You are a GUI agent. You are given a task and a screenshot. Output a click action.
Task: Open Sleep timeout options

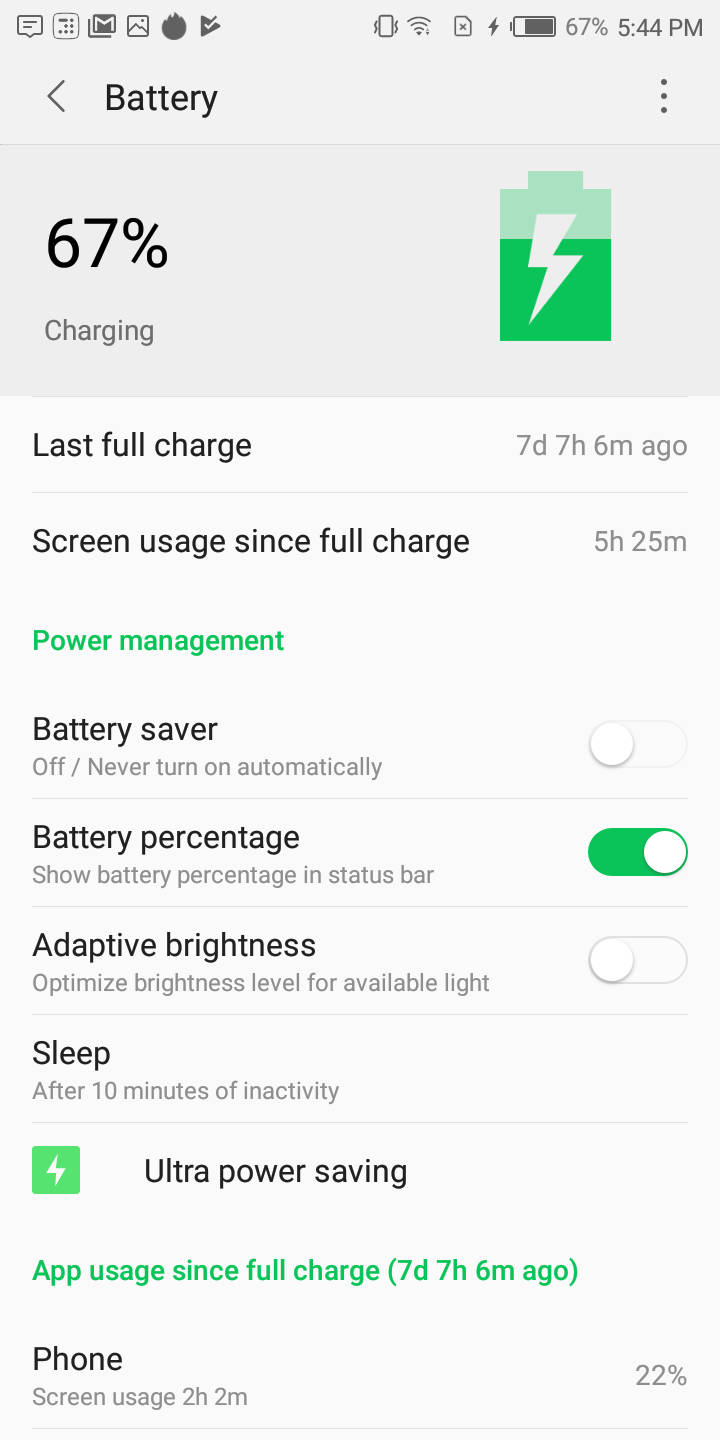coord(360,1068)
